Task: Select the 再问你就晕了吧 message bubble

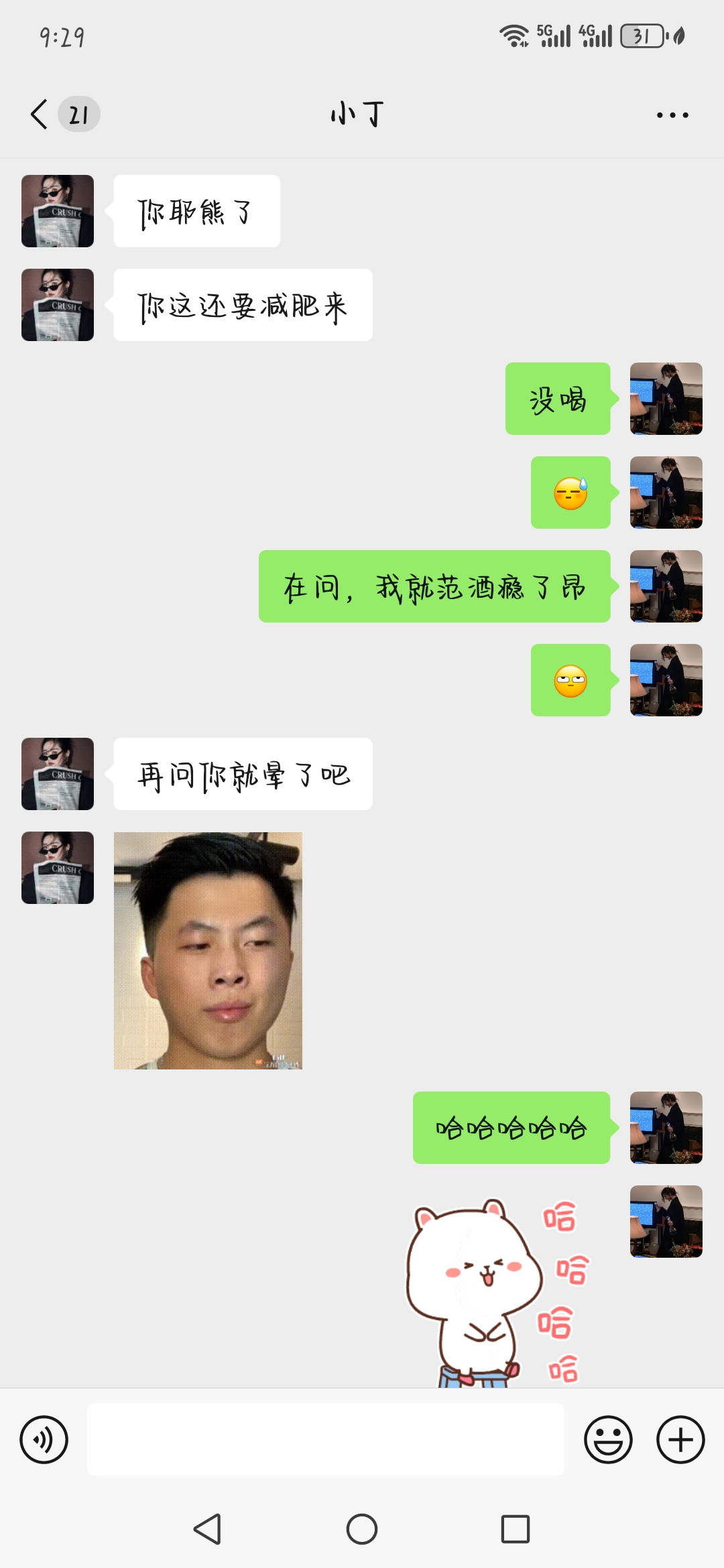Action: [x=241, y=773]
